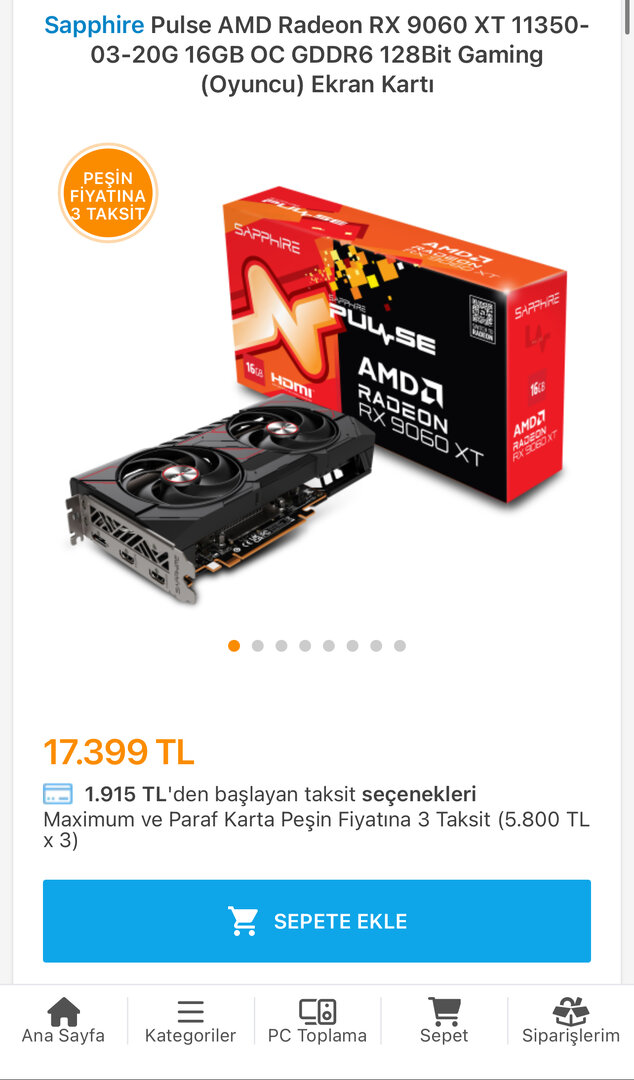Viewport: 634px width, 1080px height.
Task: Open taksit seçenekleri installment options
Action: [x=418, y=794]
